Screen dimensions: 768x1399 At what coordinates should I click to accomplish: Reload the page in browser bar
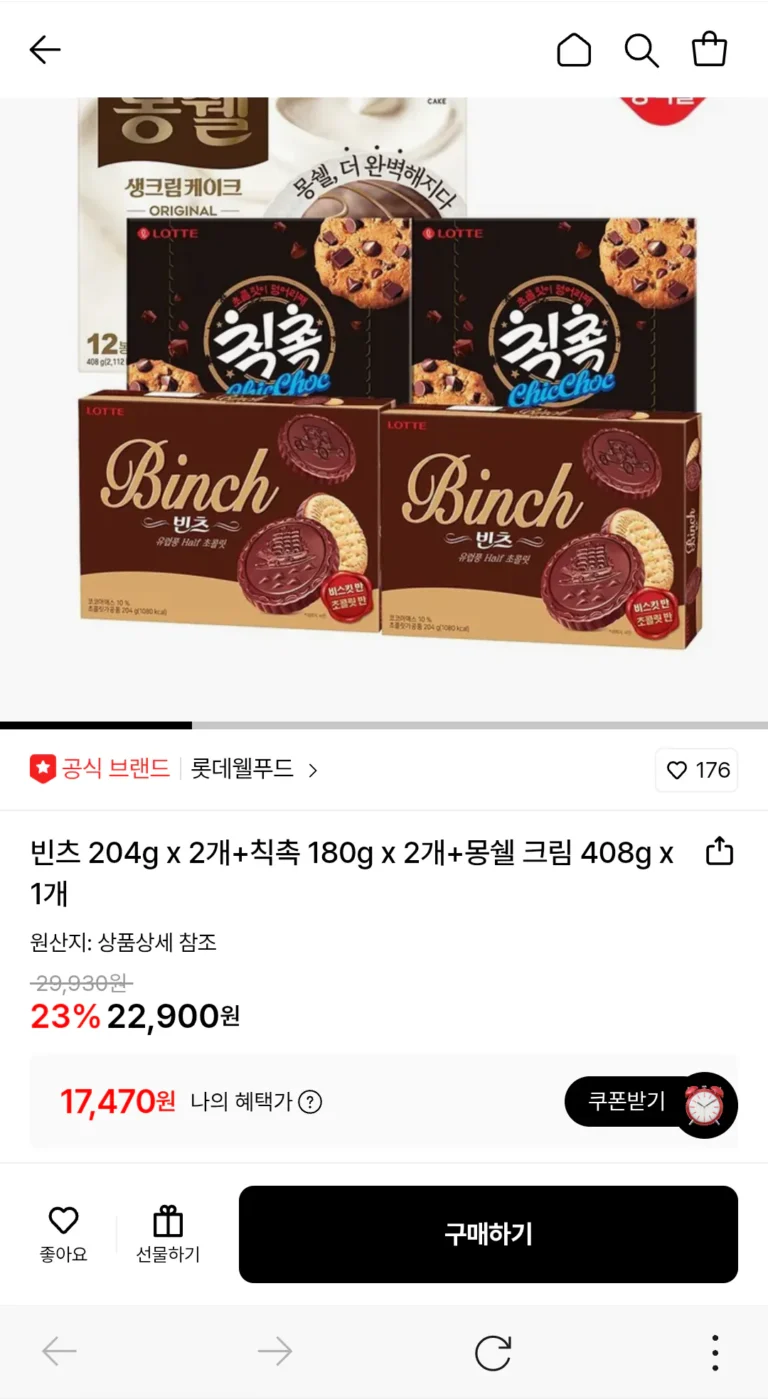click(492, 1352)
